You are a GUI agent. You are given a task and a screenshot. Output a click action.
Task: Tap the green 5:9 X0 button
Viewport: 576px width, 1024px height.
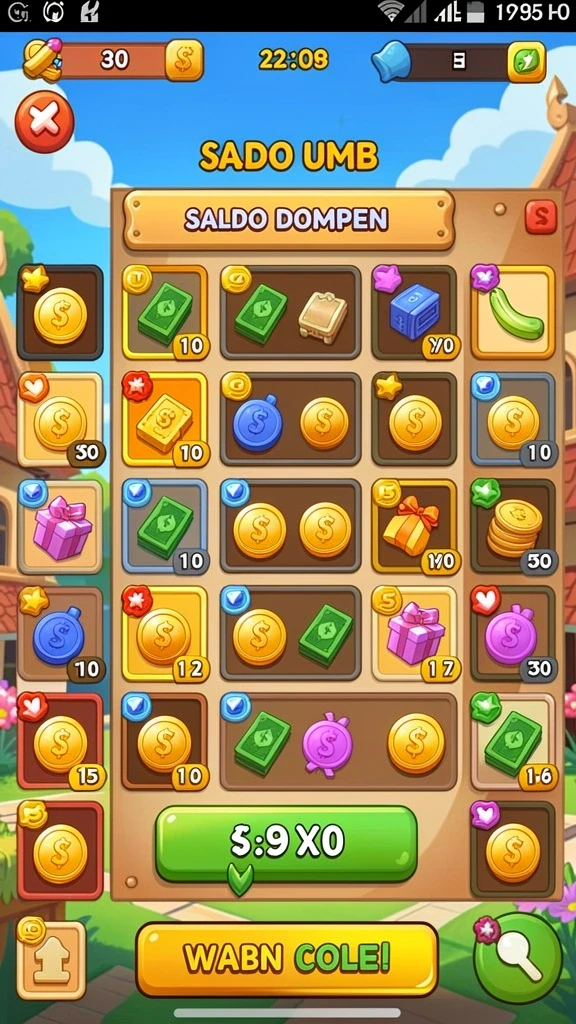tap(286, 844)
